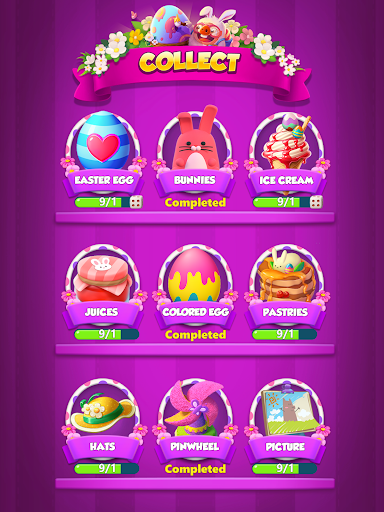384x512 pixels.
Task: Tap the dice icon beside Easter Egg progress
Action: click(136, 202)
